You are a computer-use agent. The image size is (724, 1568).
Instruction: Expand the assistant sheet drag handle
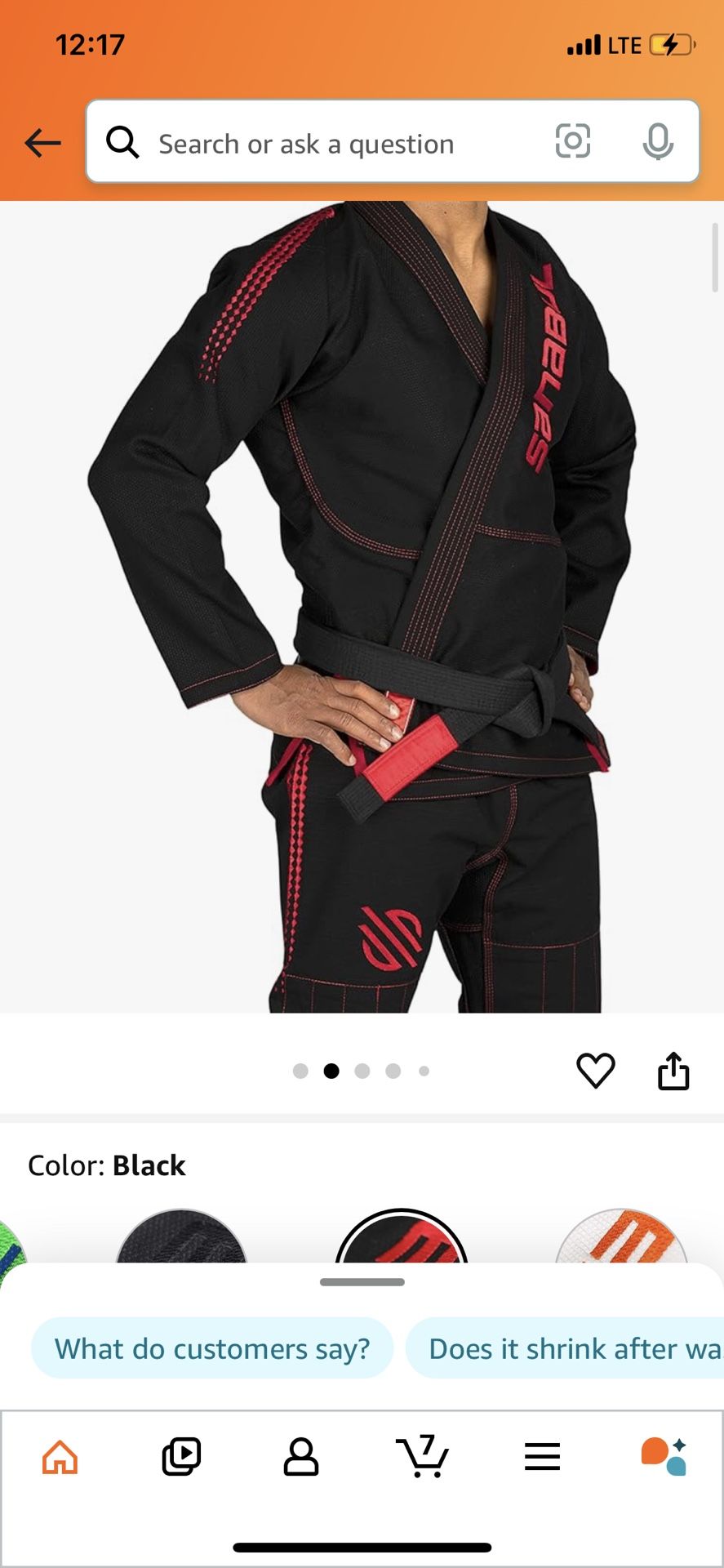(362, 1281)
